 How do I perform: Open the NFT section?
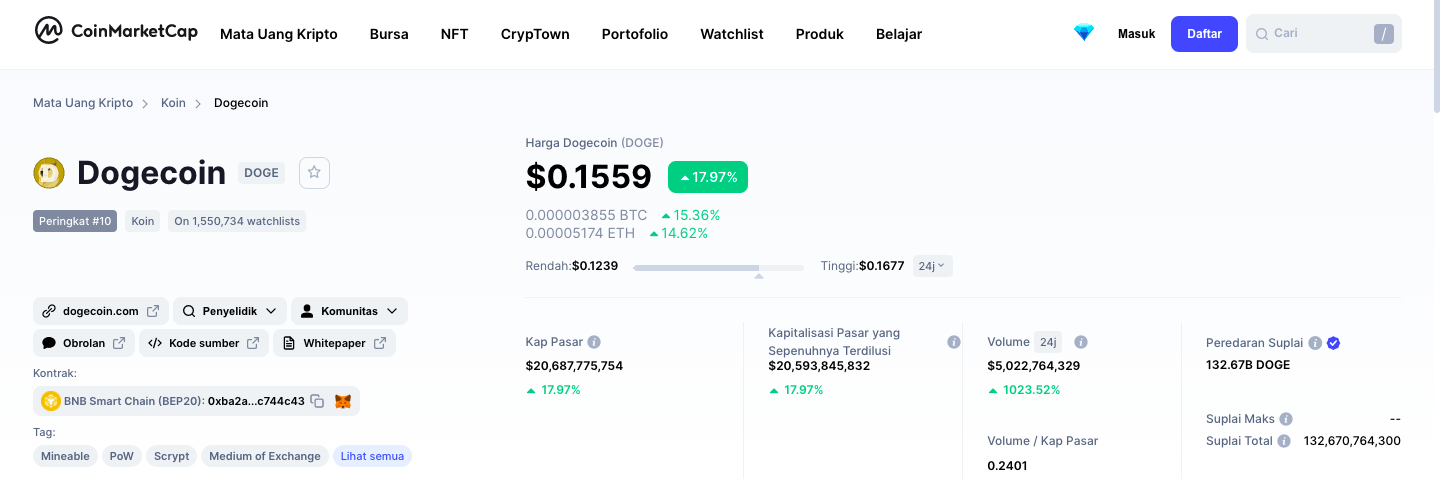point(454,34)
